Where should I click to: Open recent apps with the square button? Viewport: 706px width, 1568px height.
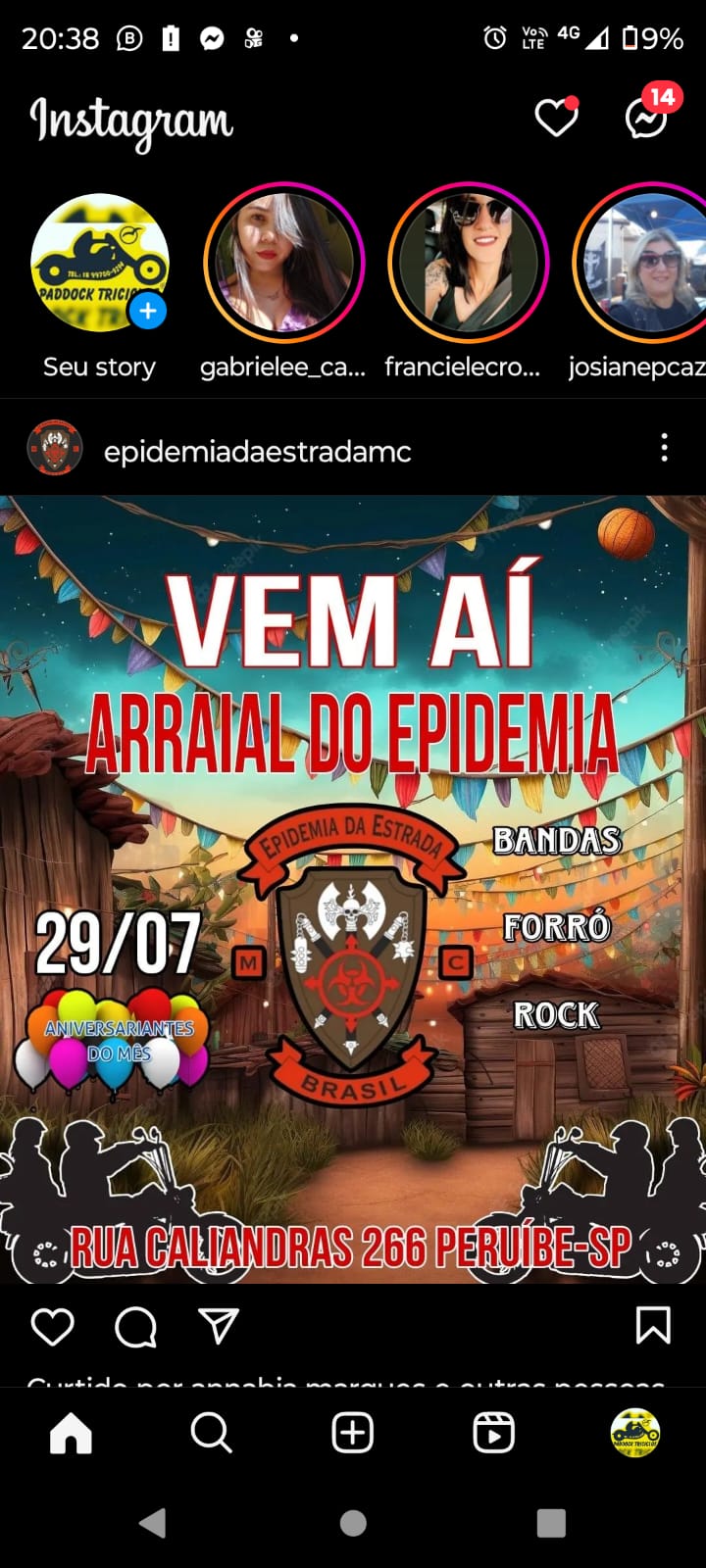(x=551, y=1523)
